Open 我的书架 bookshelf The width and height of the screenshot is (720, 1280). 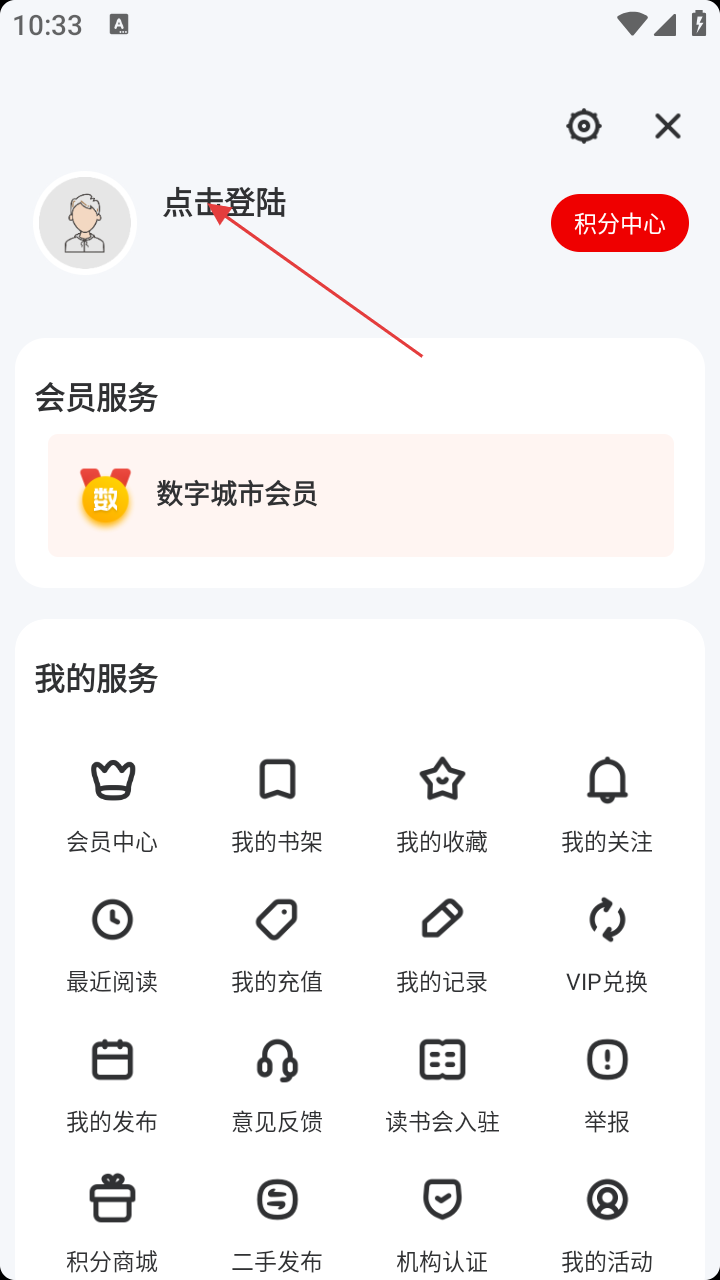pyautogui.click(x=277, y=803)
